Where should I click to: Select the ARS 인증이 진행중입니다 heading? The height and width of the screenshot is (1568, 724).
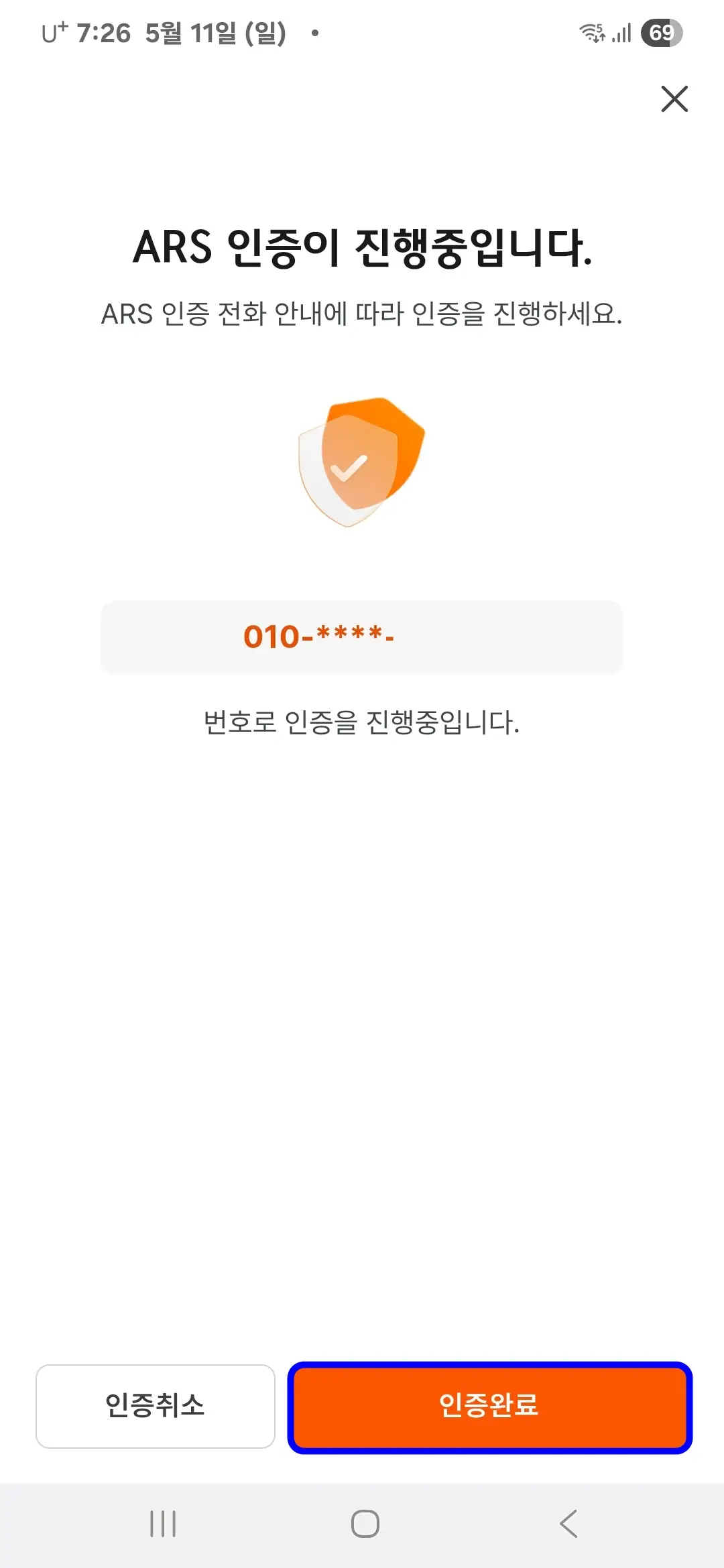362,248
